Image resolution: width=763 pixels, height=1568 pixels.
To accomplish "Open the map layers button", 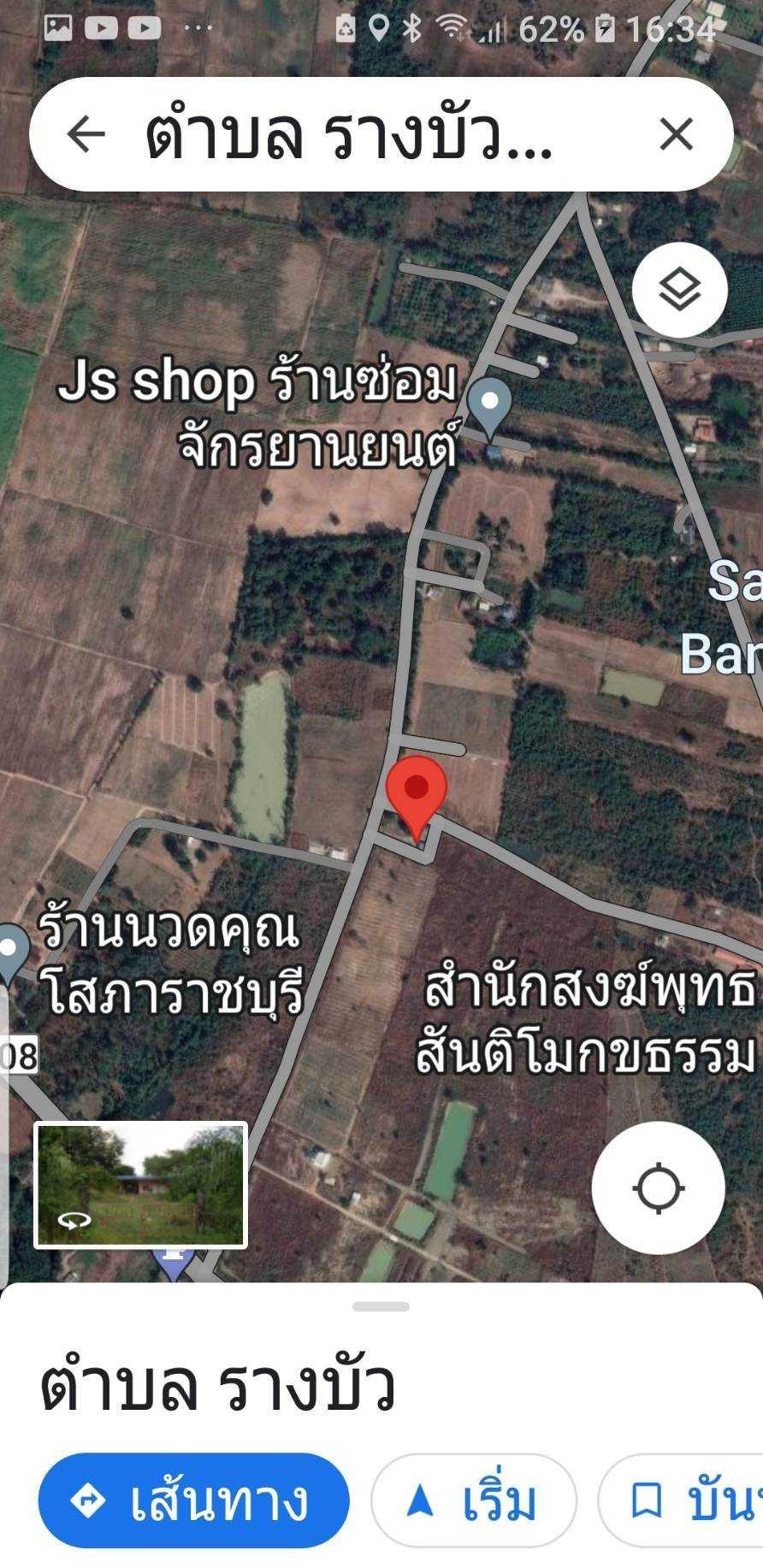I will point(680,291).
